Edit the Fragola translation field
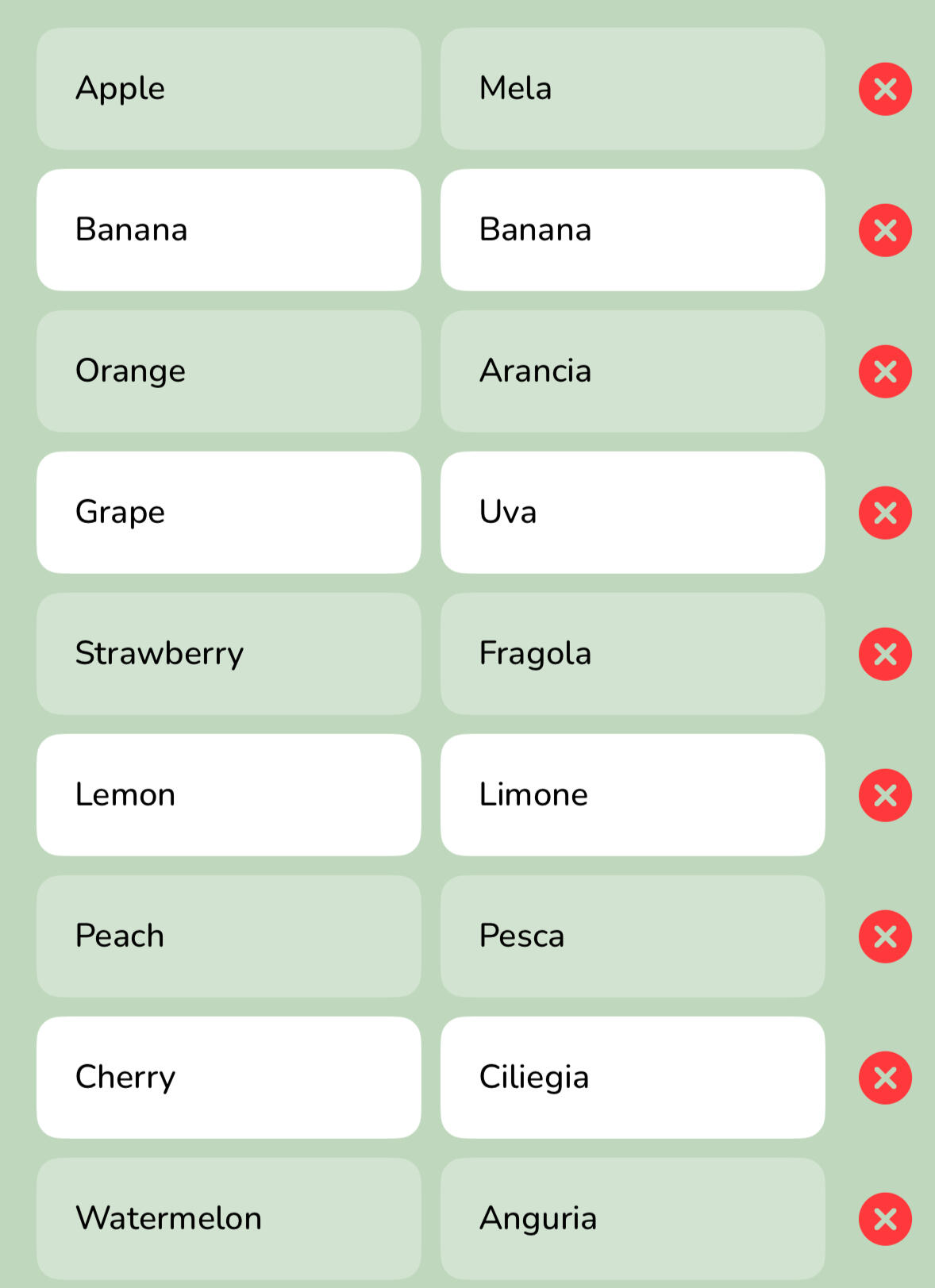Viewport: 935px width, 1288px height. 633,654
